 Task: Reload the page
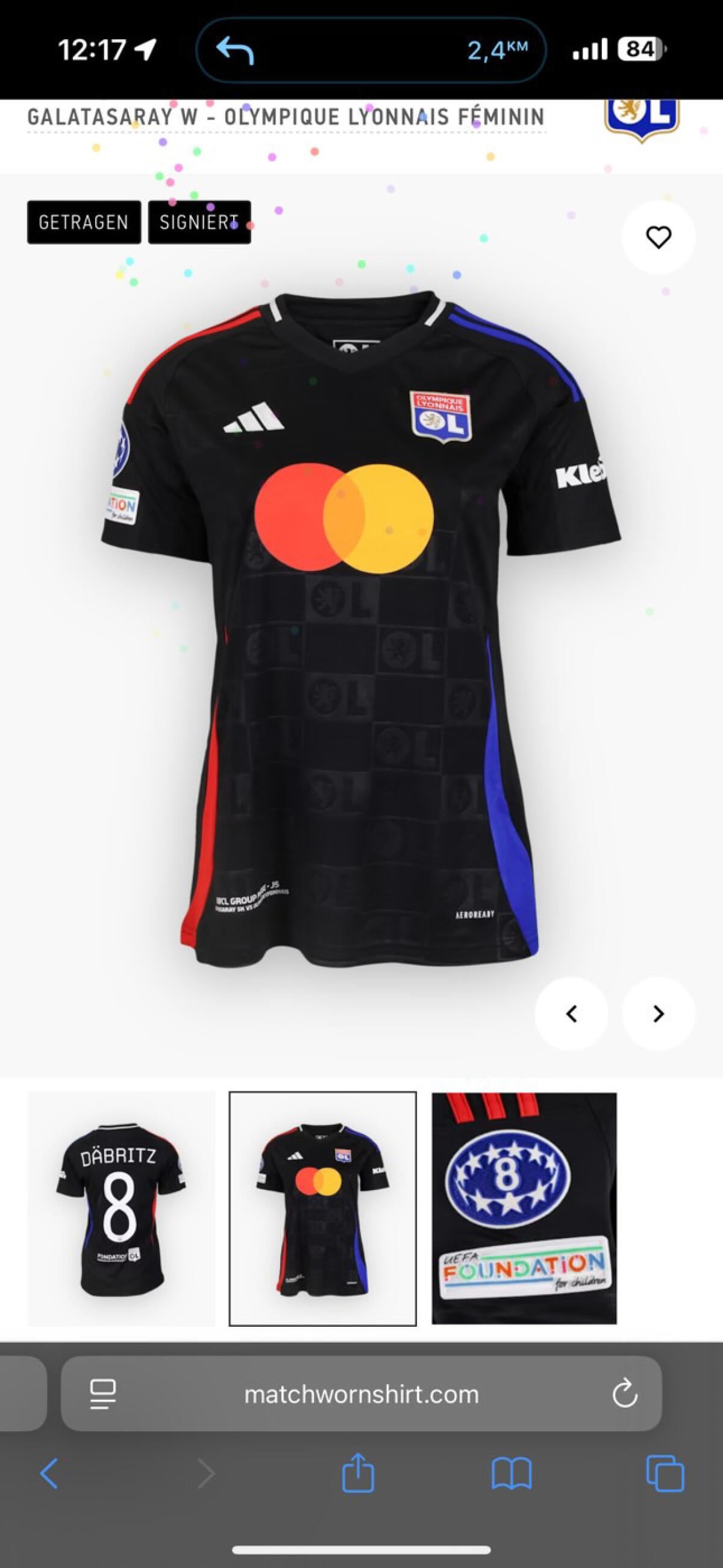coord(624,1393)
